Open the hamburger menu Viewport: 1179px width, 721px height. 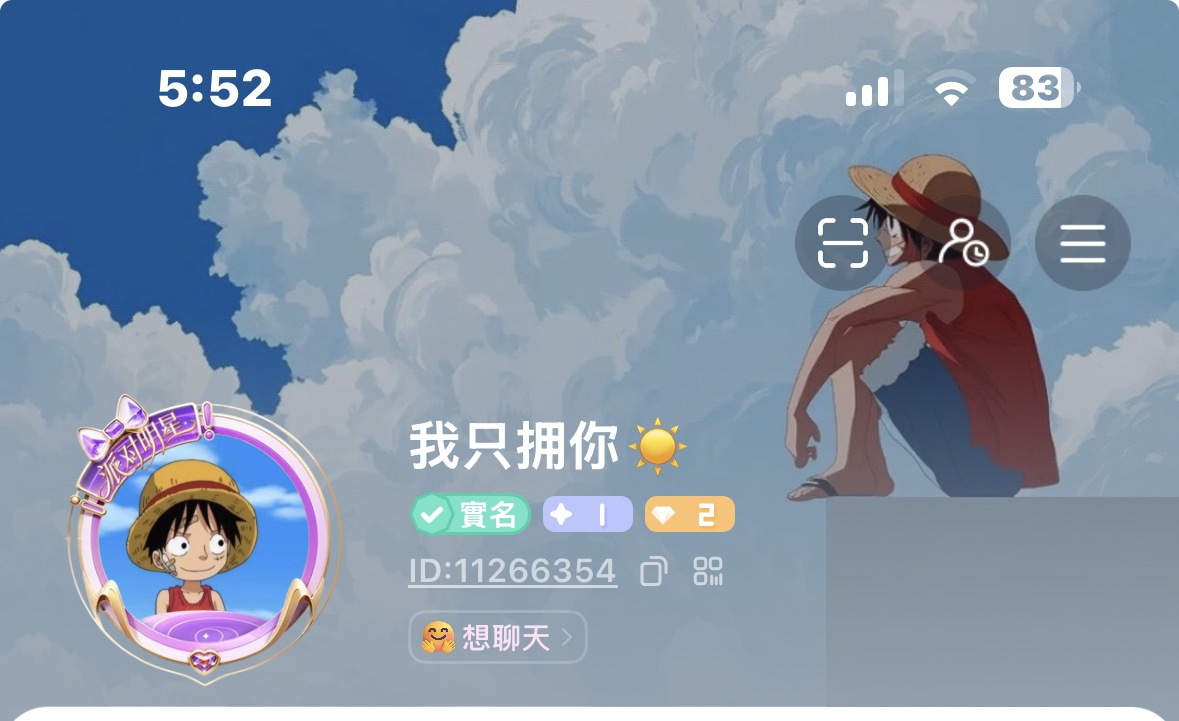pyautogui.click(x=1083, y=243)
